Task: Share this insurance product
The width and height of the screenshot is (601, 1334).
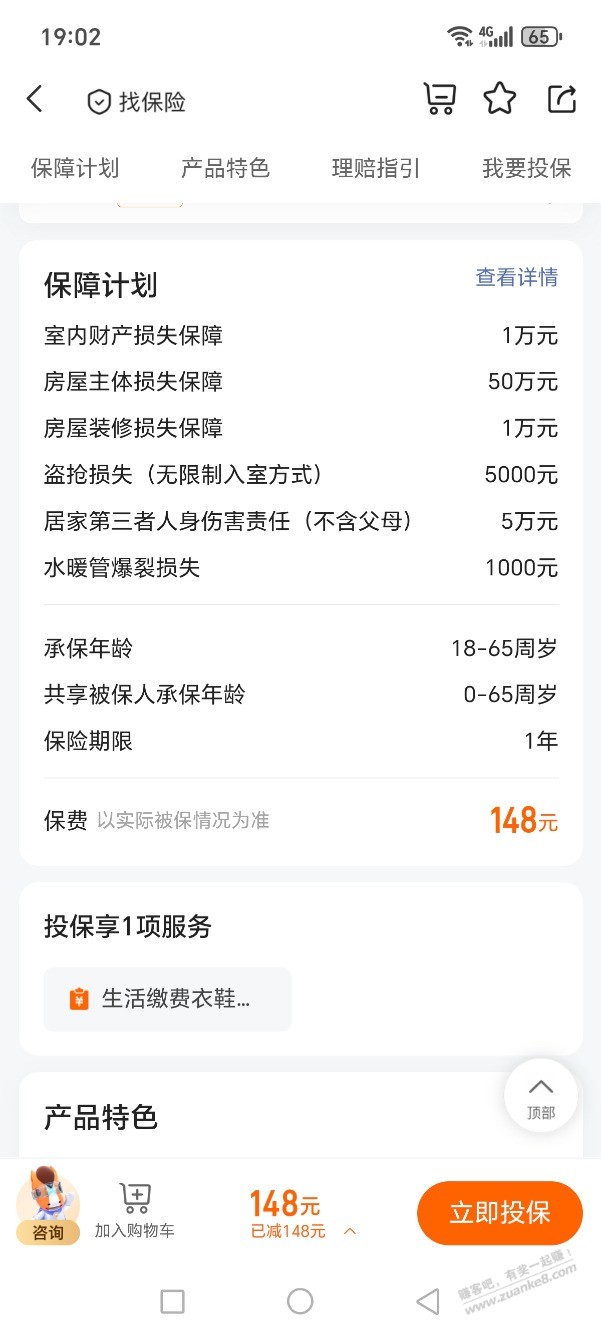Action: pos(562,99)
